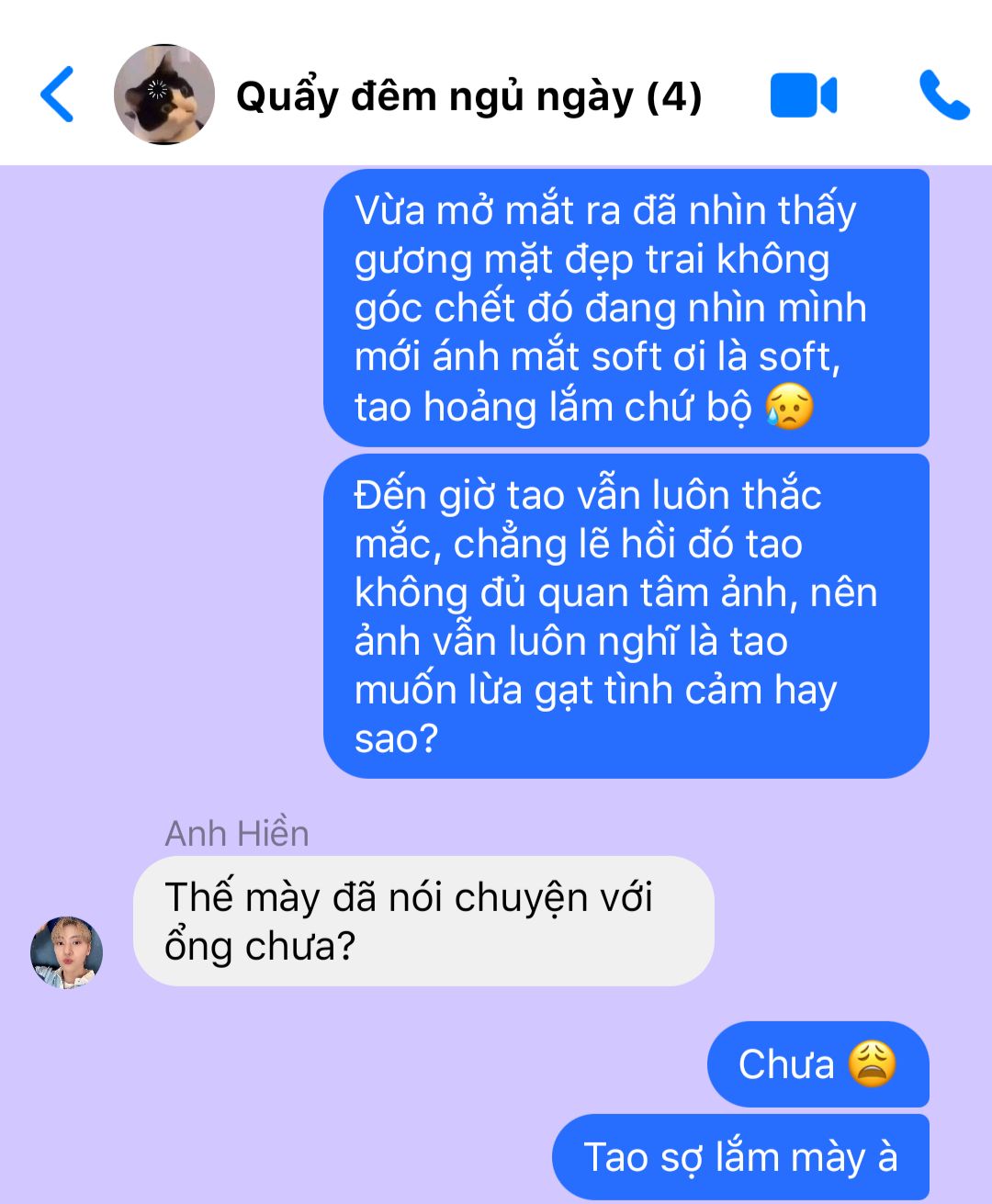Start a video call with the group
This screenshot has width=992, height=1204.
(x=803, y=96)
